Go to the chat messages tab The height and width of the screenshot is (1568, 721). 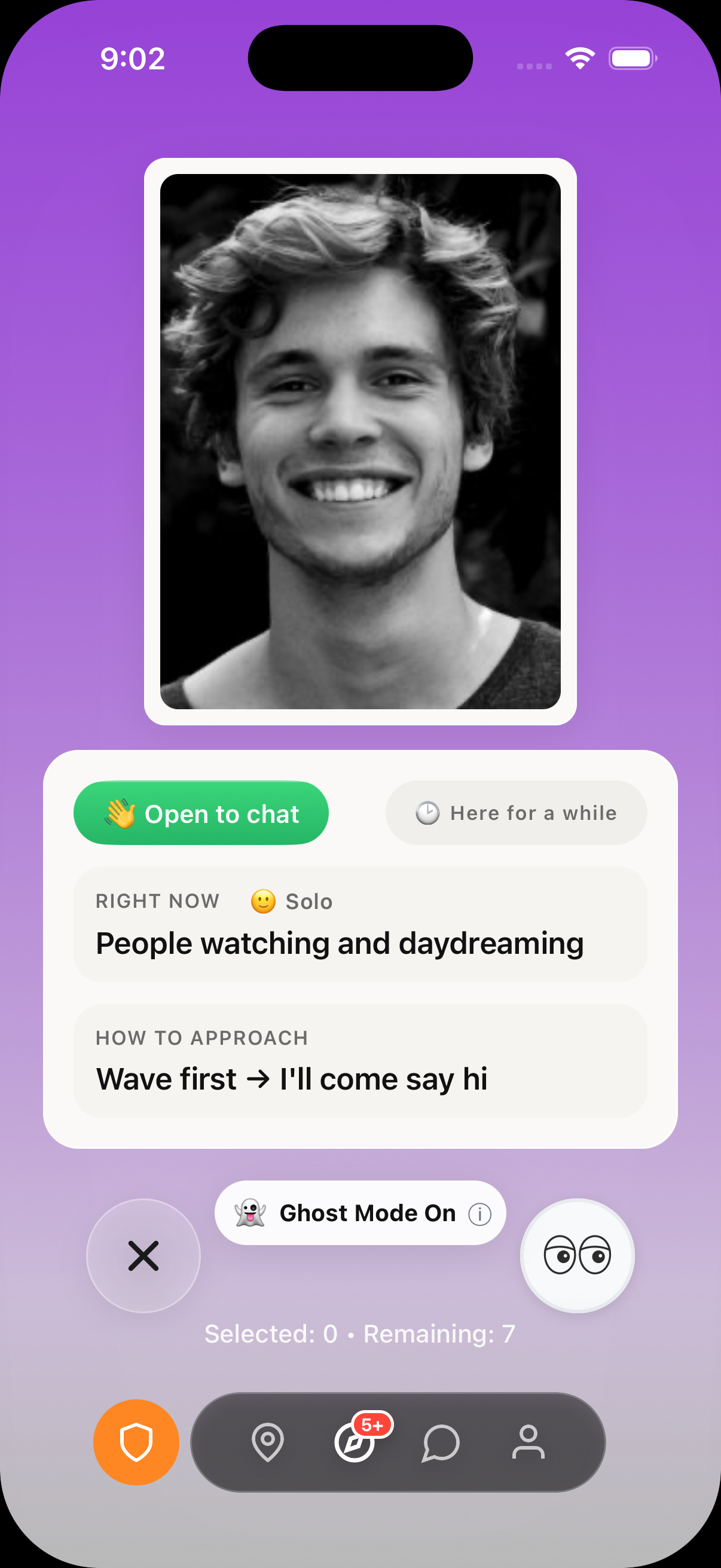tap(441, 1442)
